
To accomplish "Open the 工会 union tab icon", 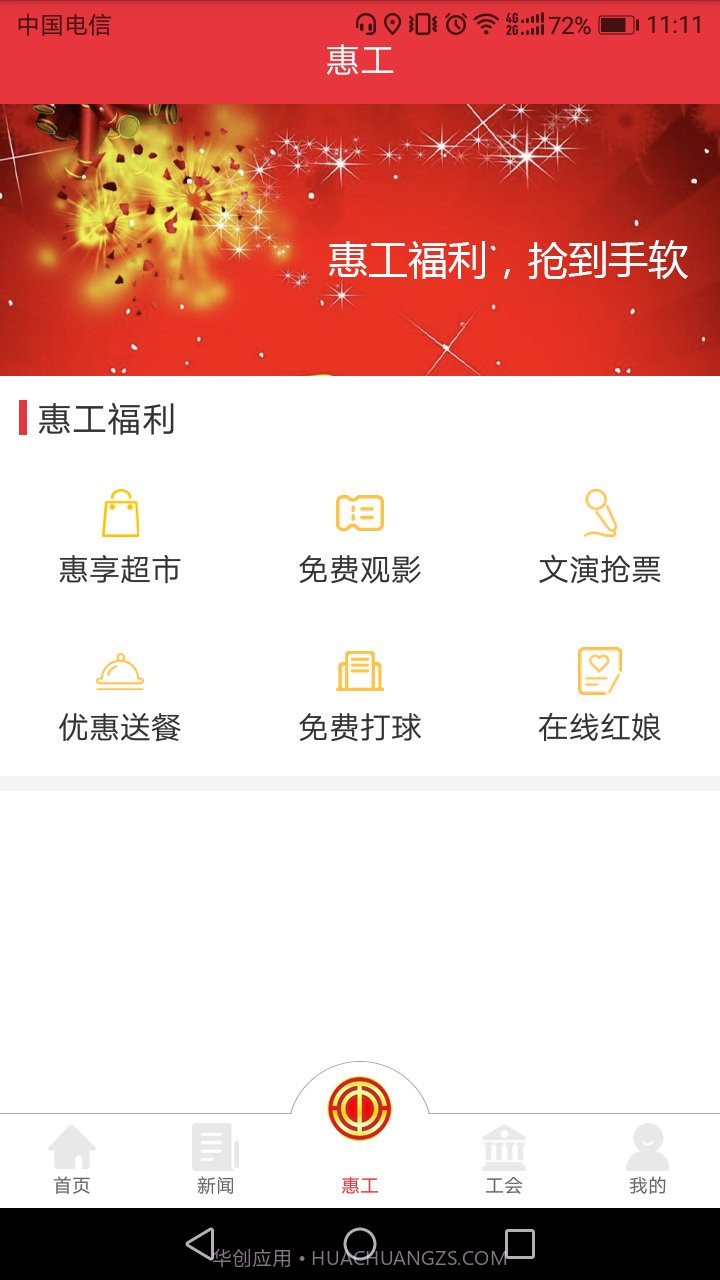I will [x=504, y=1145].
